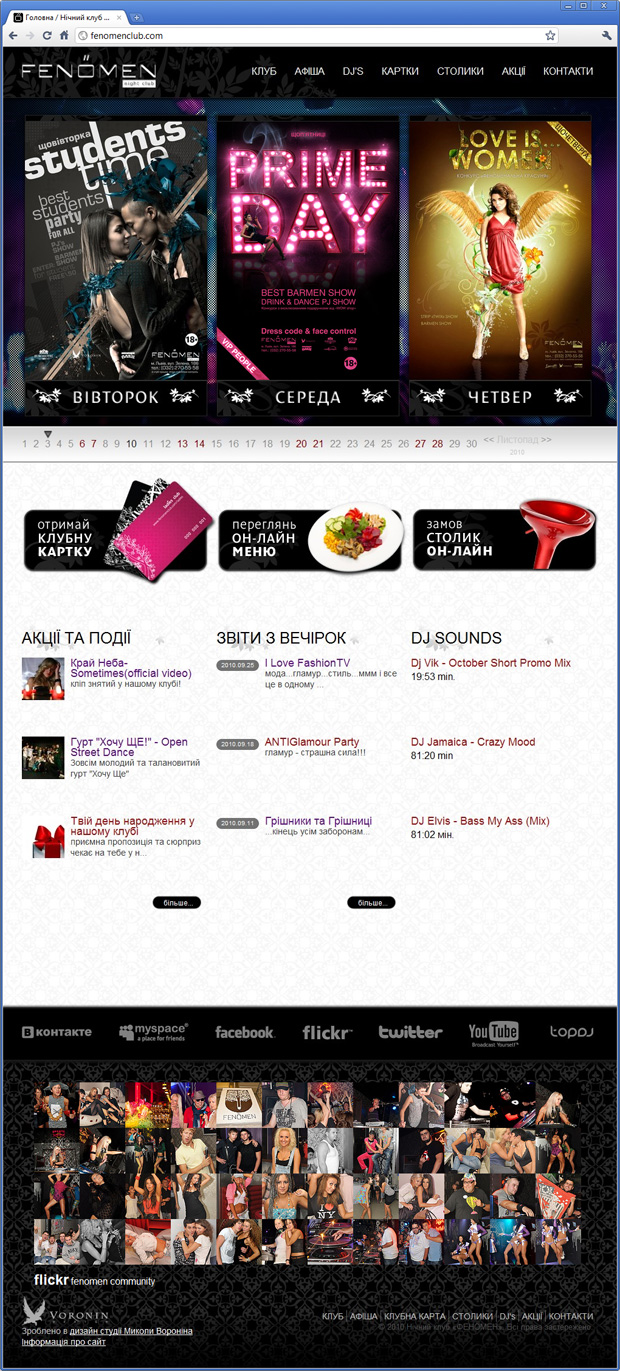Viewport: 620px width, 1371px height.
Task: Open the 'I Love FashionTV' party report
Action: [x=307, y=663]
